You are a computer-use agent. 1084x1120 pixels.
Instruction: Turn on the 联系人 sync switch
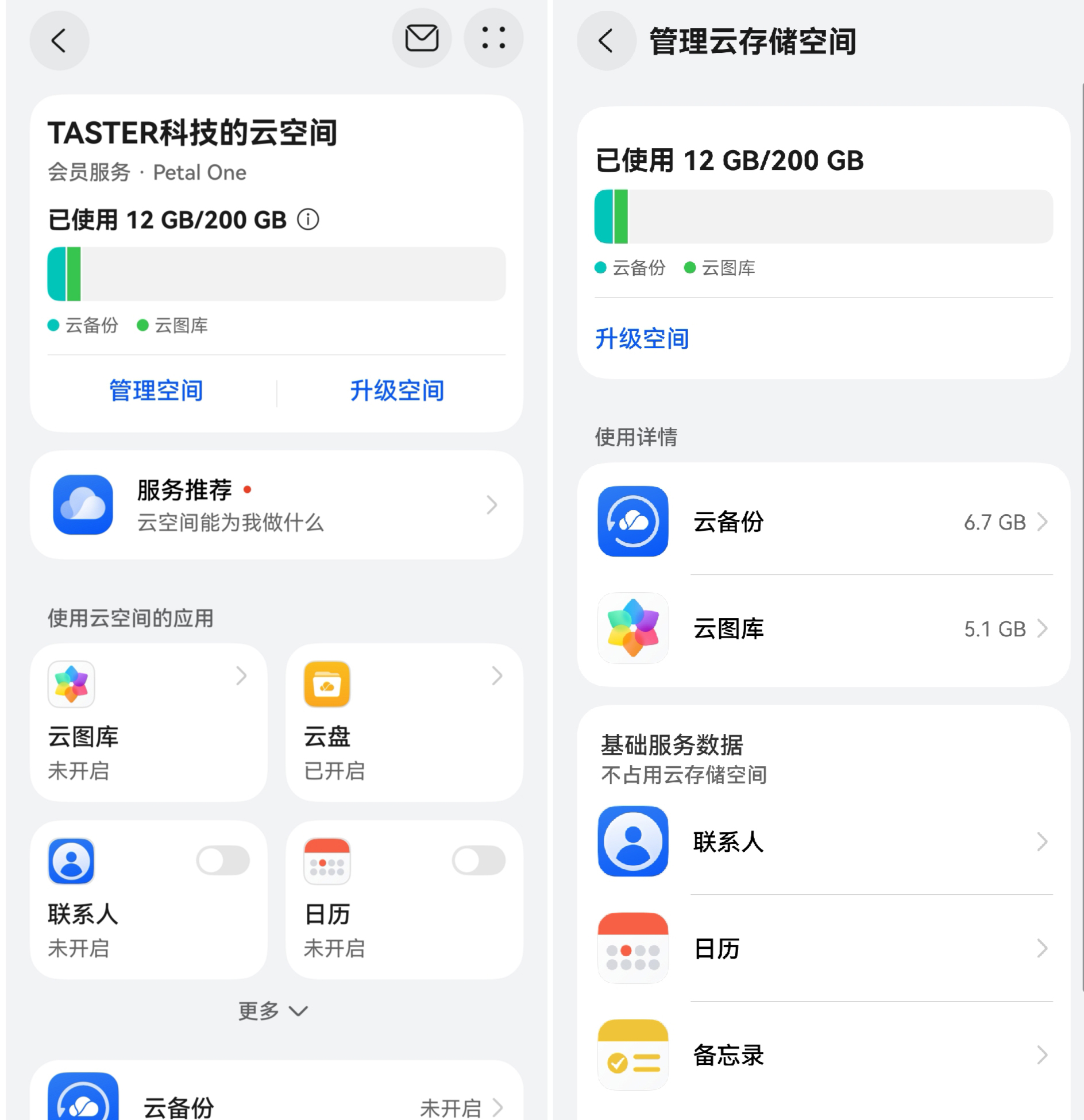223,860
